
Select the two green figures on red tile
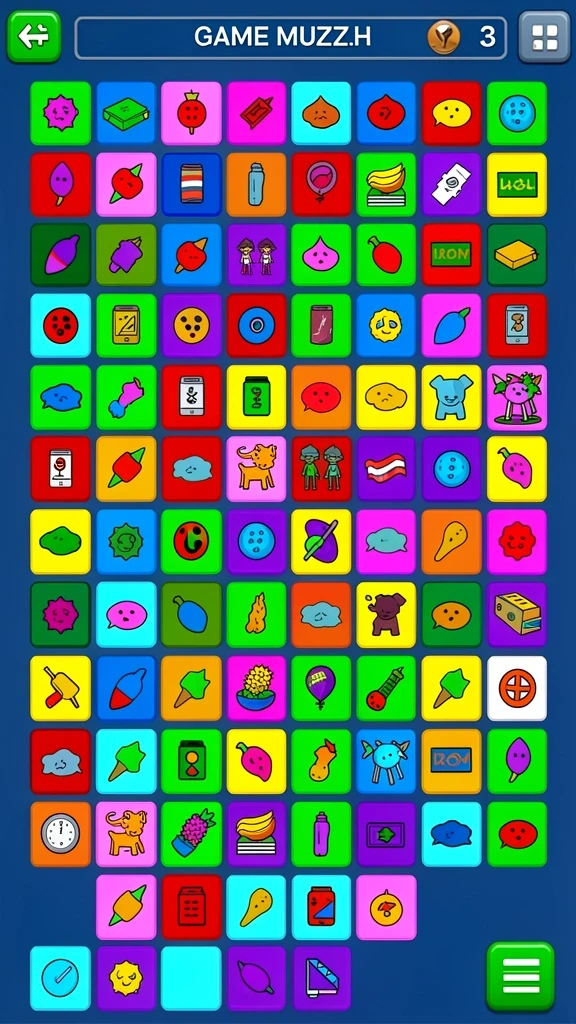pyautogui.click(x=321, y=469)
